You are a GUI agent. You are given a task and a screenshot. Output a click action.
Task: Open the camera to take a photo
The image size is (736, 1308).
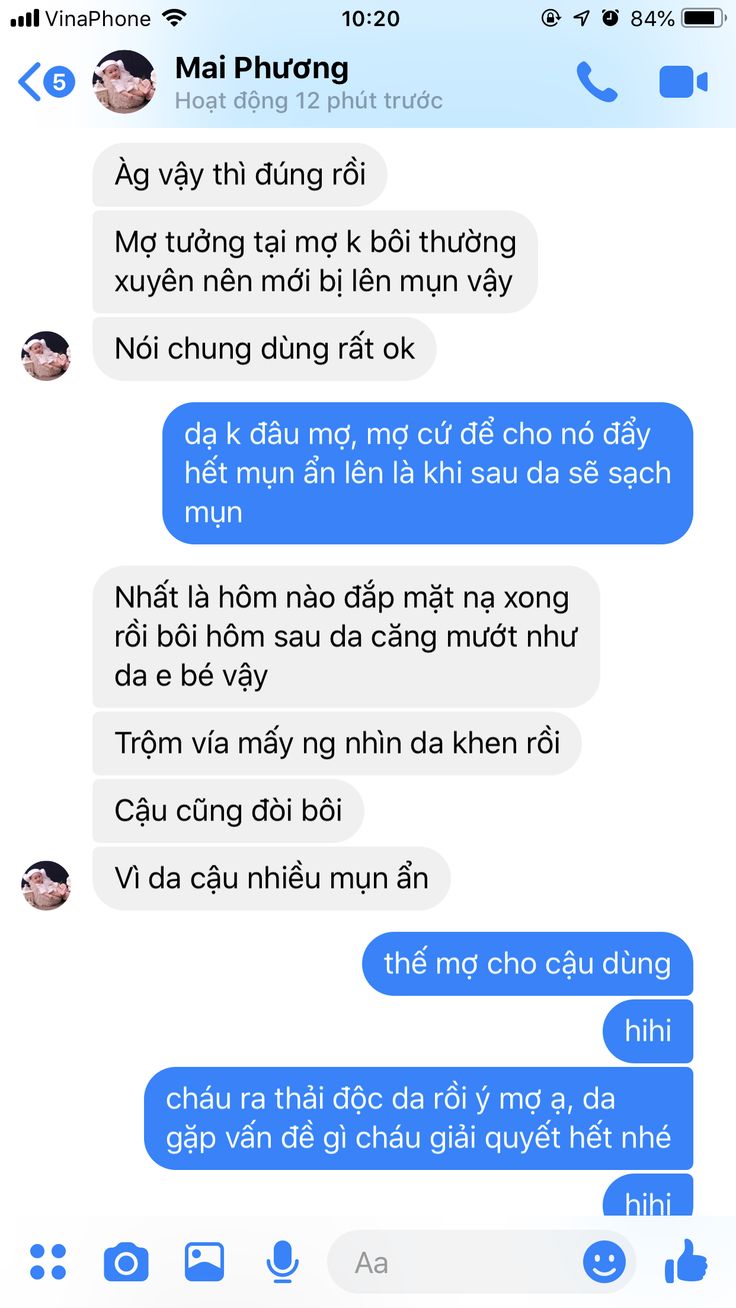click(x=126, y=1262)
